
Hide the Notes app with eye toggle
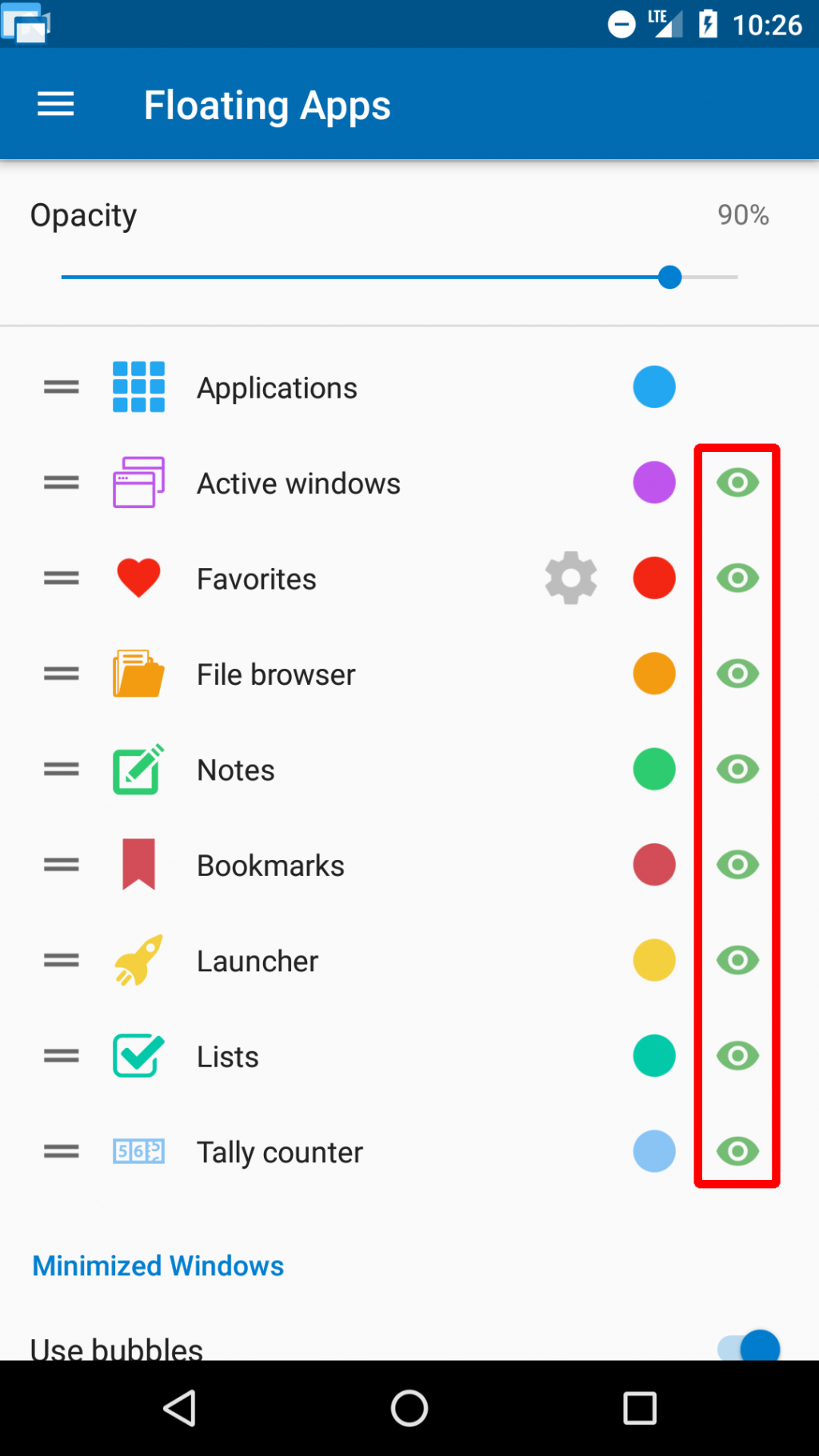point(737,769)
